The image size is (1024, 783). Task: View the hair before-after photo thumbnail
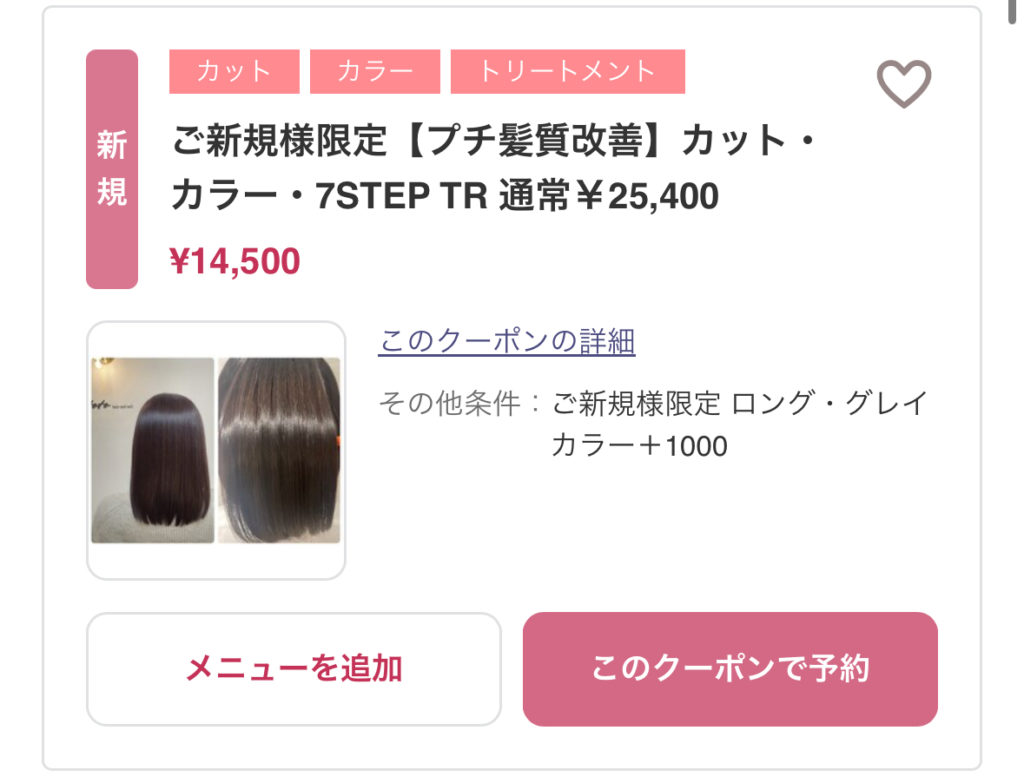click(216, 450)
